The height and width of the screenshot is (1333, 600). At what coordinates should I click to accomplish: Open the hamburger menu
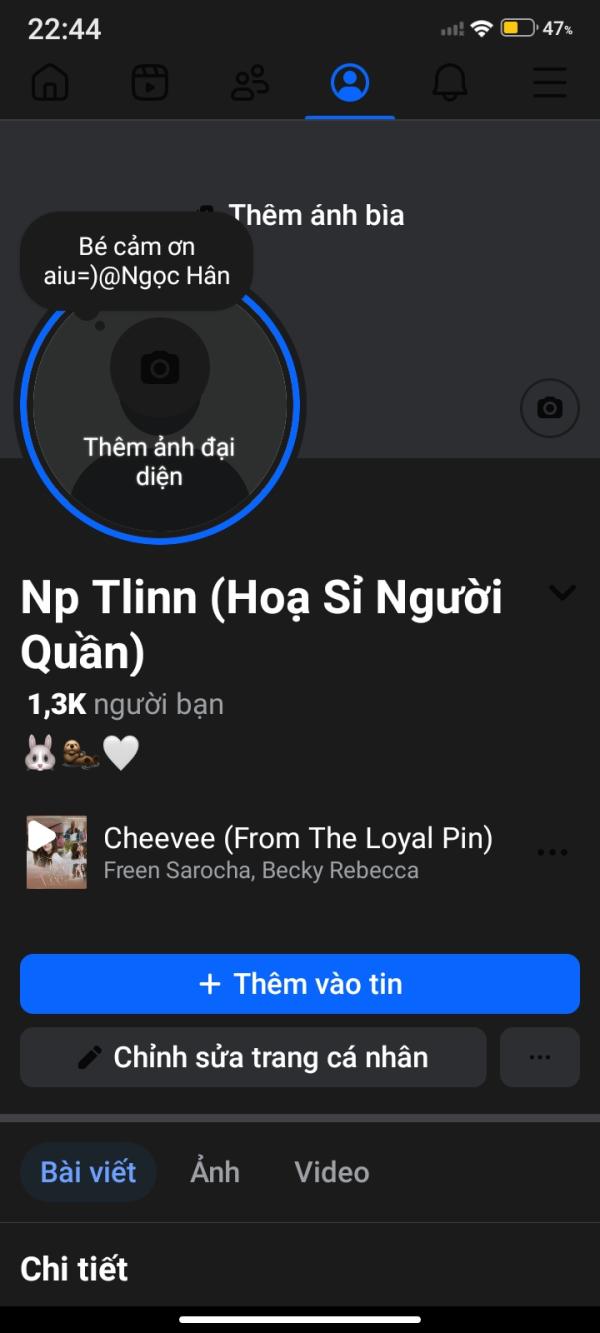(550, 82)
